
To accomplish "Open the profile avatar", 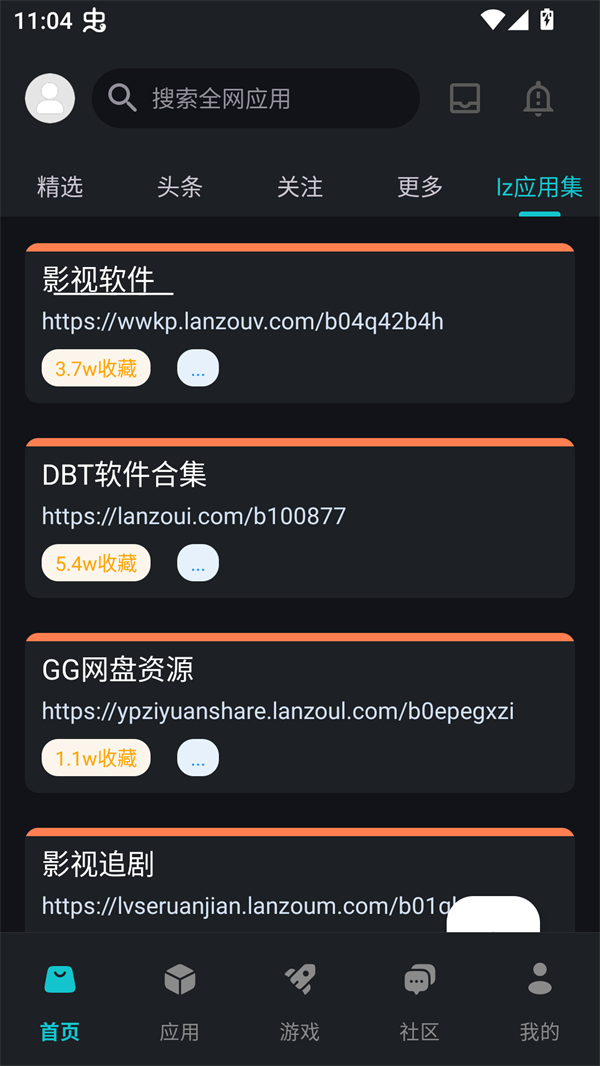I will (x=50, y=98).
